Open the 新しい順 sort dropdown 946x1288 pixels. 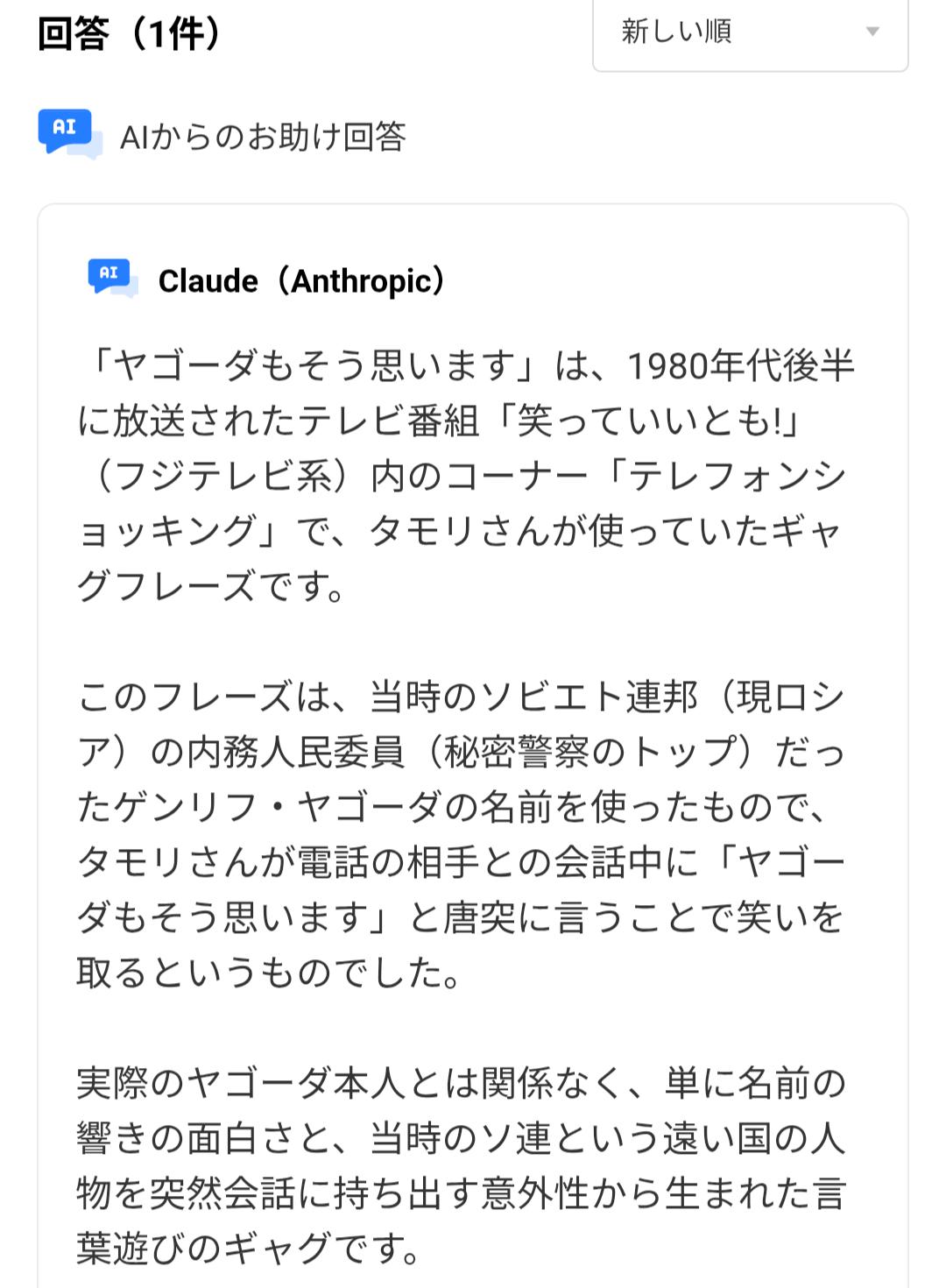(750, 32)
